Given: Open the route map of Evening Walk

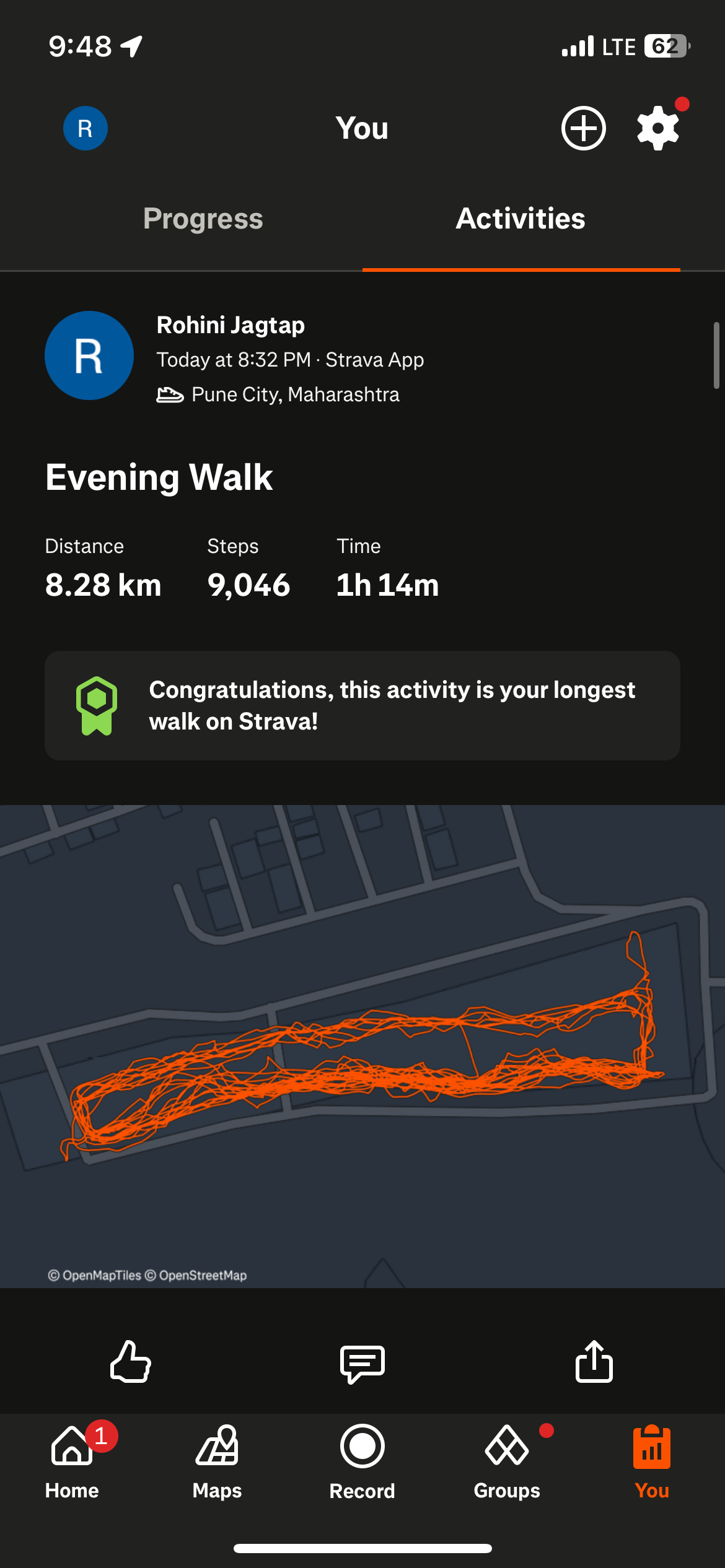Looking at the screenshot, I should pyautogui.click(x=362, y=1045).
